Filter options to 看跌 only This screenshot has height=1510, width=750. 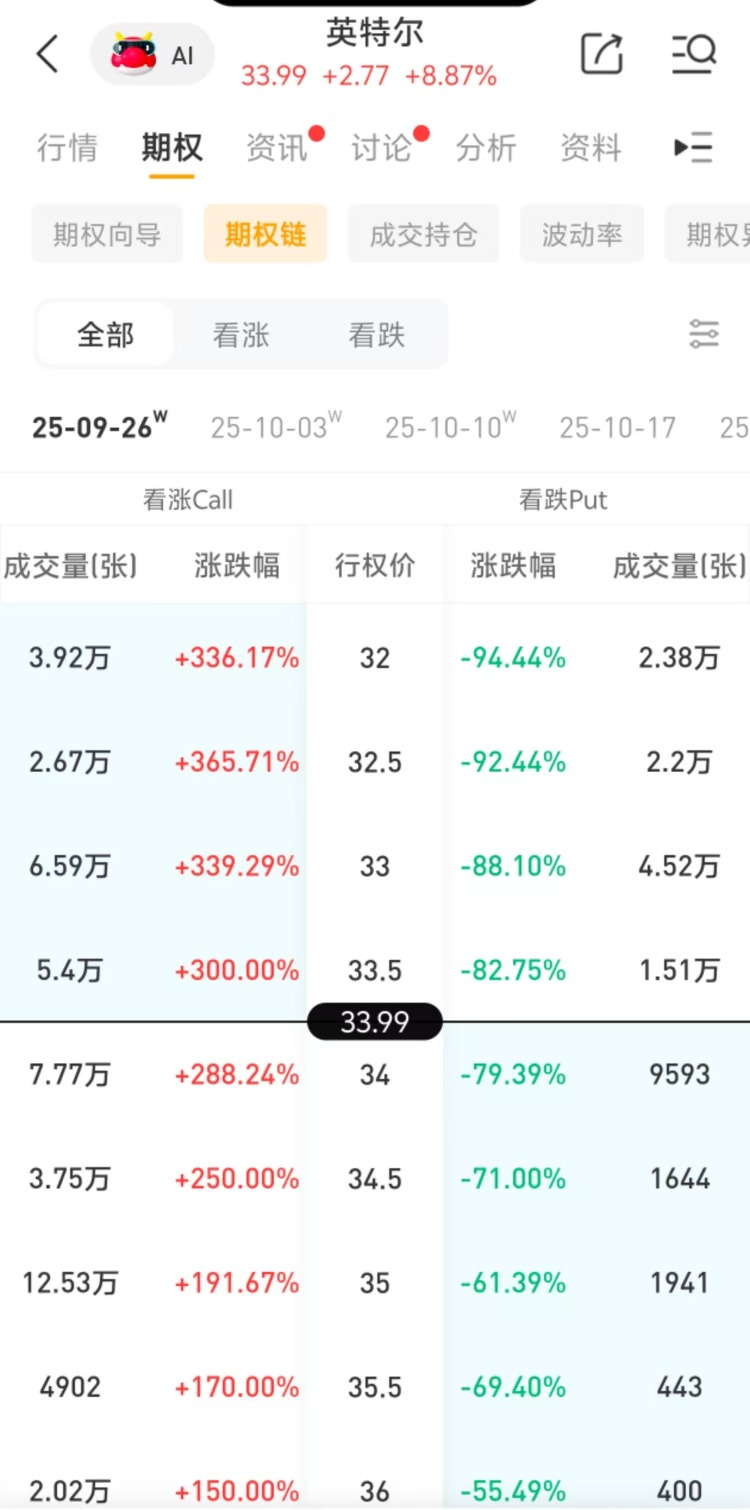click(x=377, y=334)
